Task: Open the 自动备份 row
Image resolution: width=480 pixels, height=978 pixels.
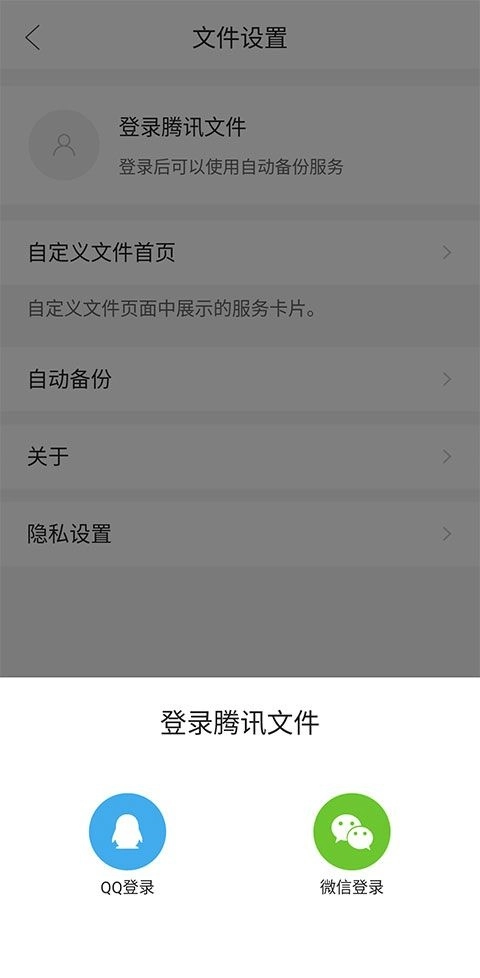Action: (x=240, y=379)
